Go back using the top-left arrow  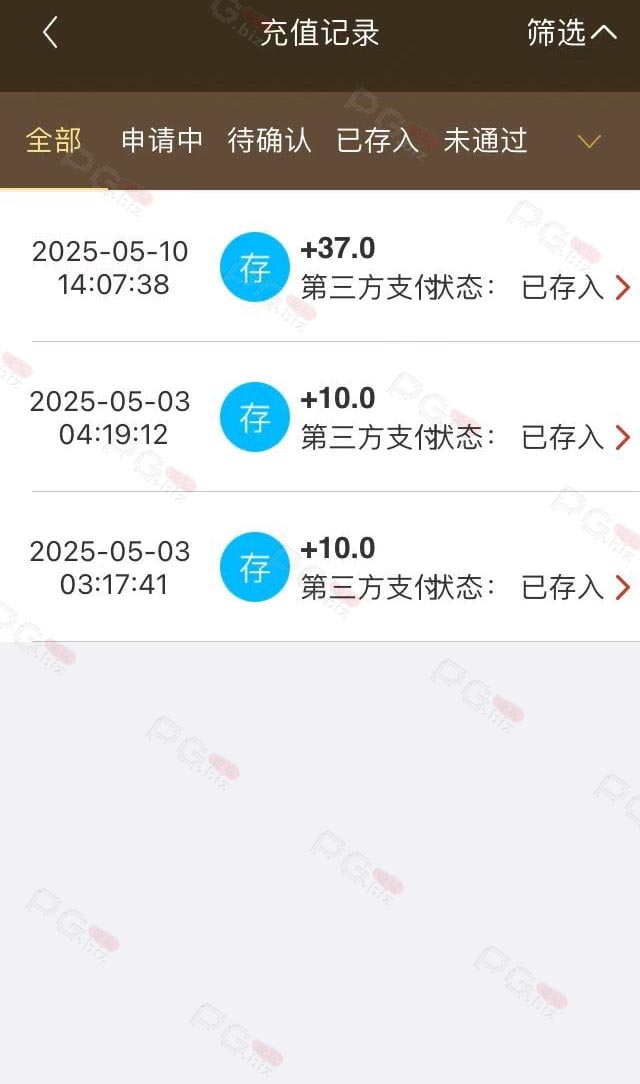[x=50, y=32]
